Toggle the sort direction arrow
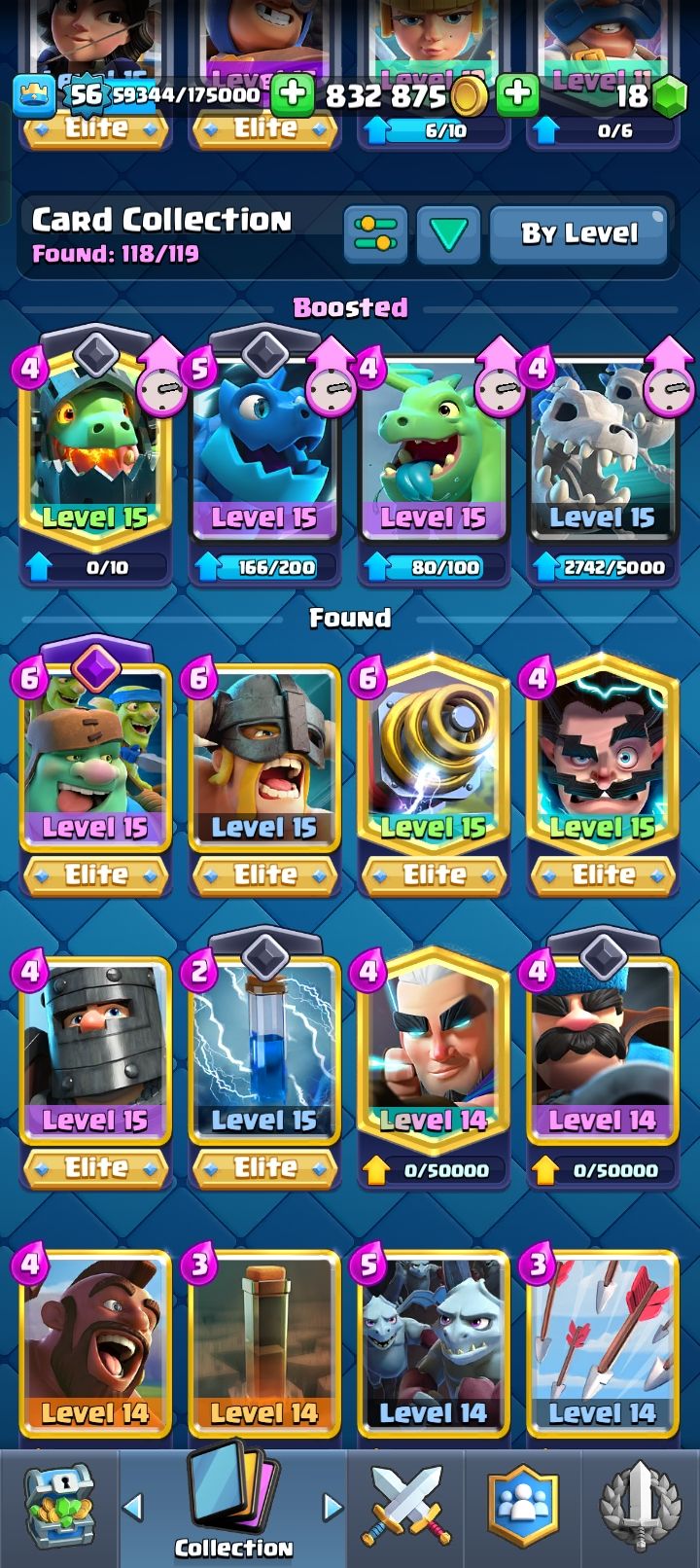 coord(448,234)
